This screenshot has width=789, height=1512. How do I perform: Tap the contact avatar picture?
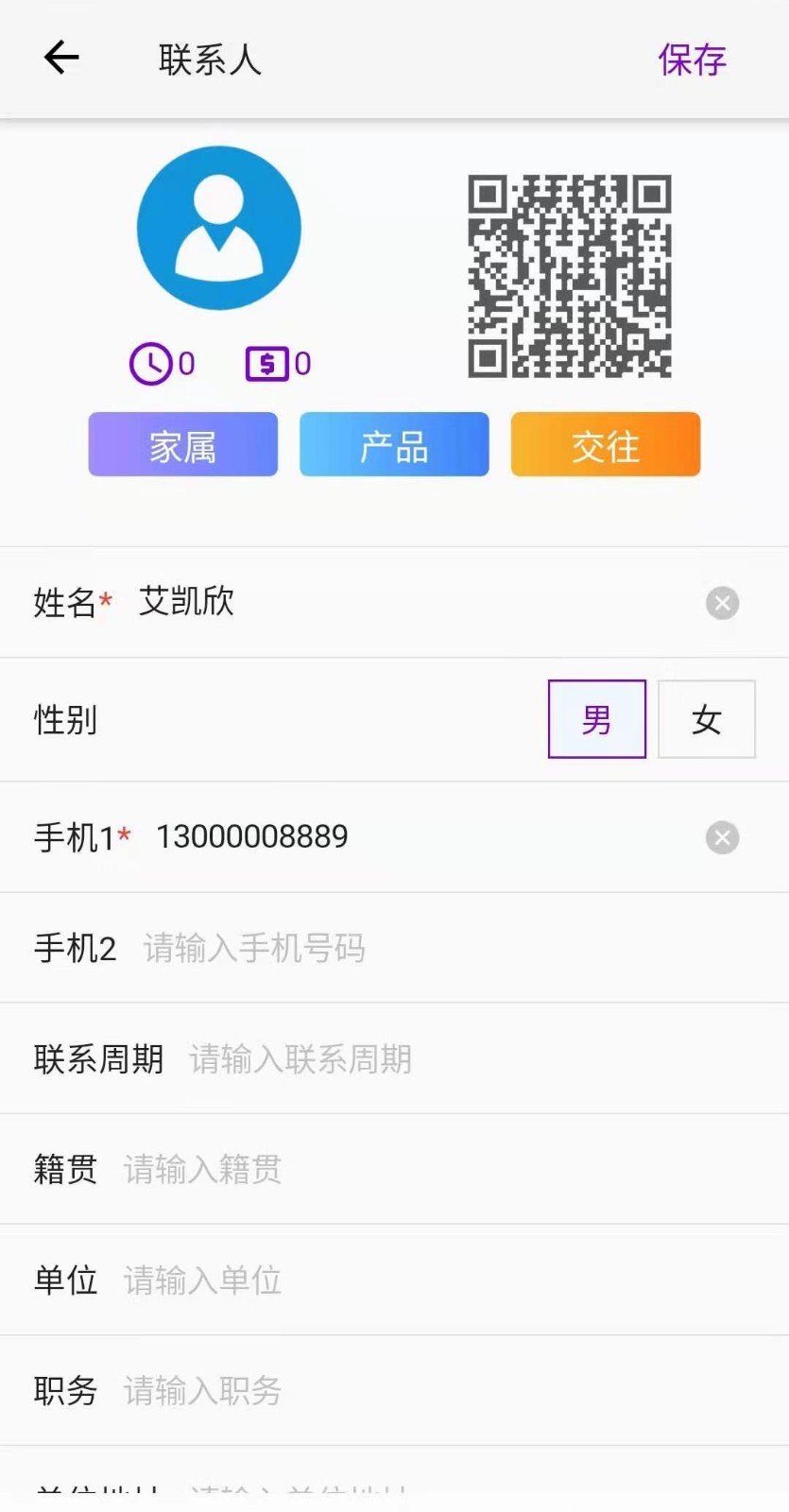pyautogui.click(x=219, y=228)
